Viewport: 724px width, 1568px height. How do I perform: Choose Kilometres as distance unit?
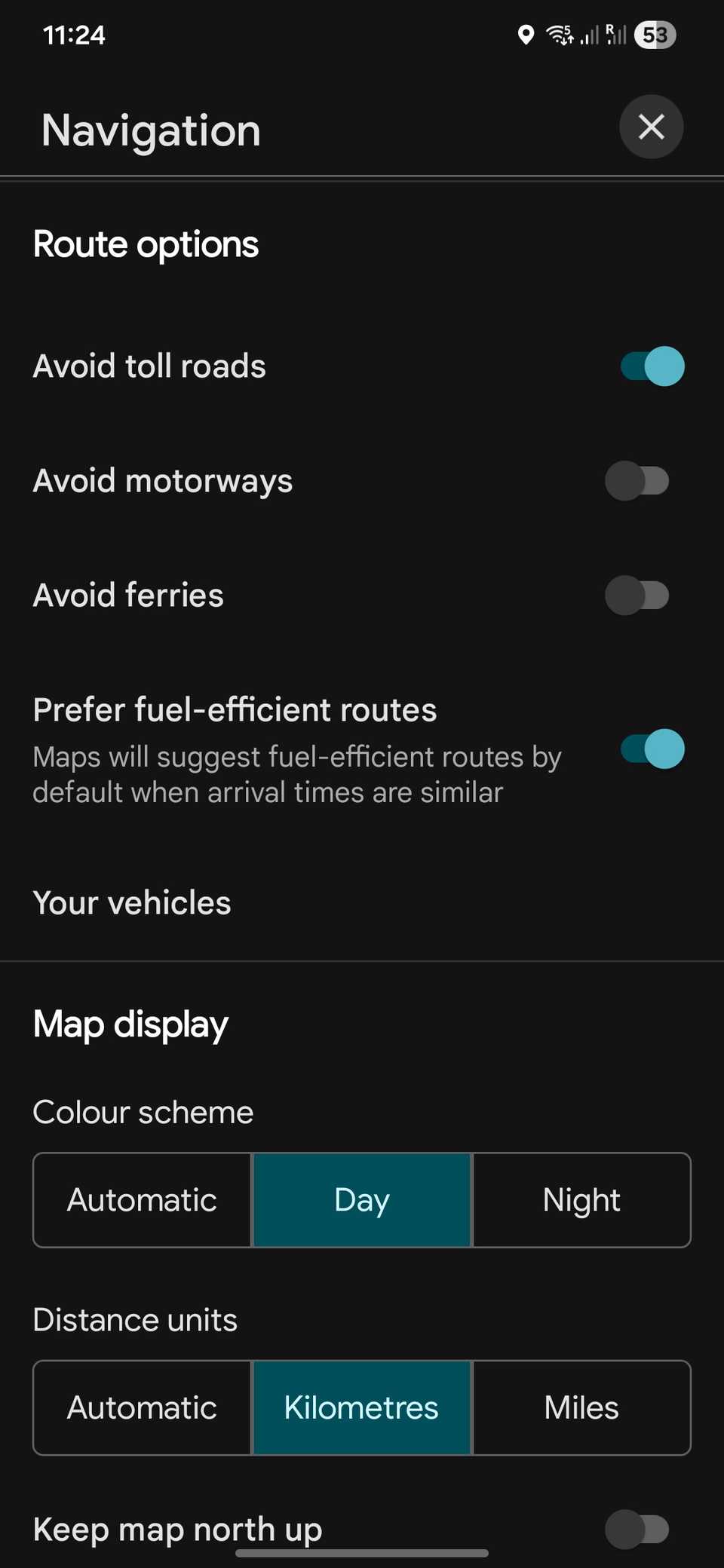362,1407
